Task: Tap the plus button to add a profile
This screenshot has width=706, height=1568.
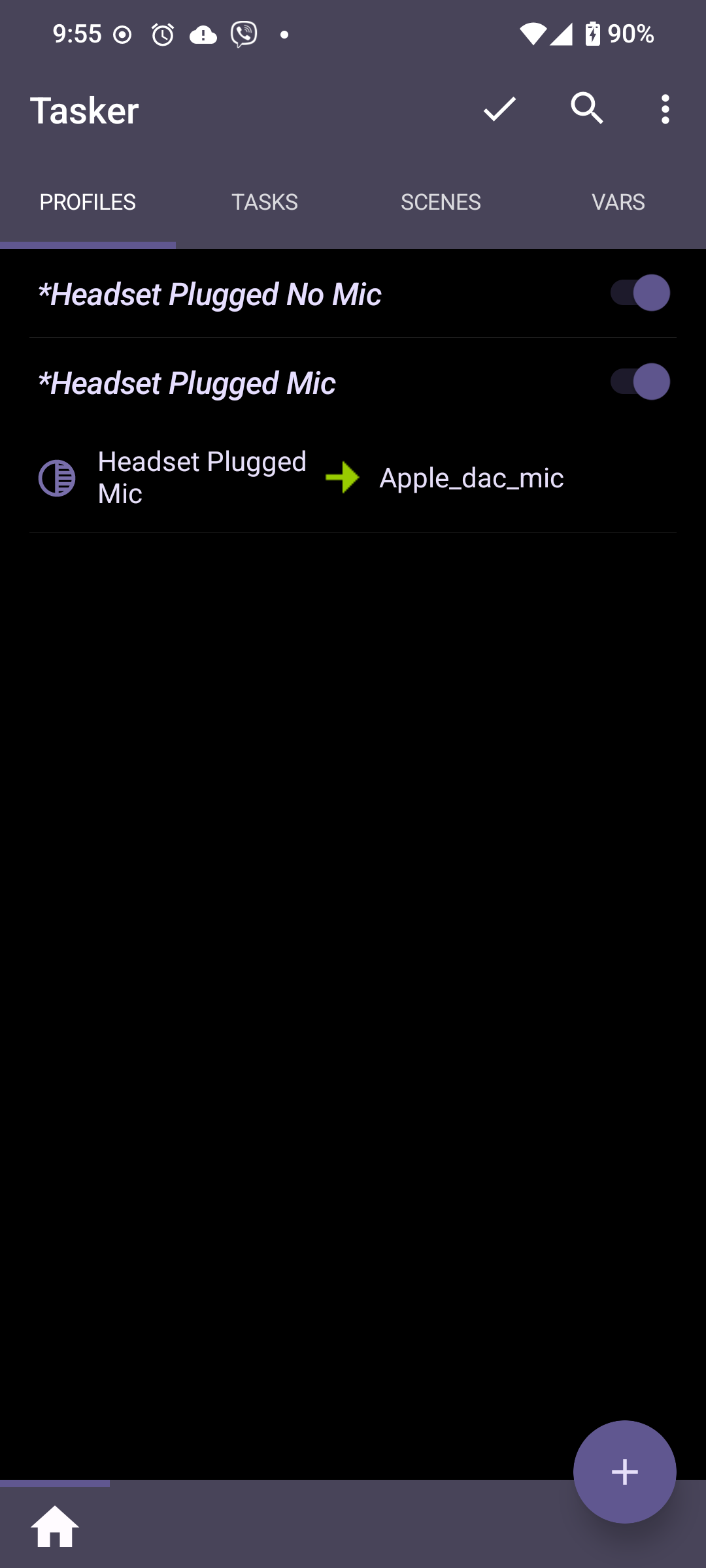Action: [624, 1473]
